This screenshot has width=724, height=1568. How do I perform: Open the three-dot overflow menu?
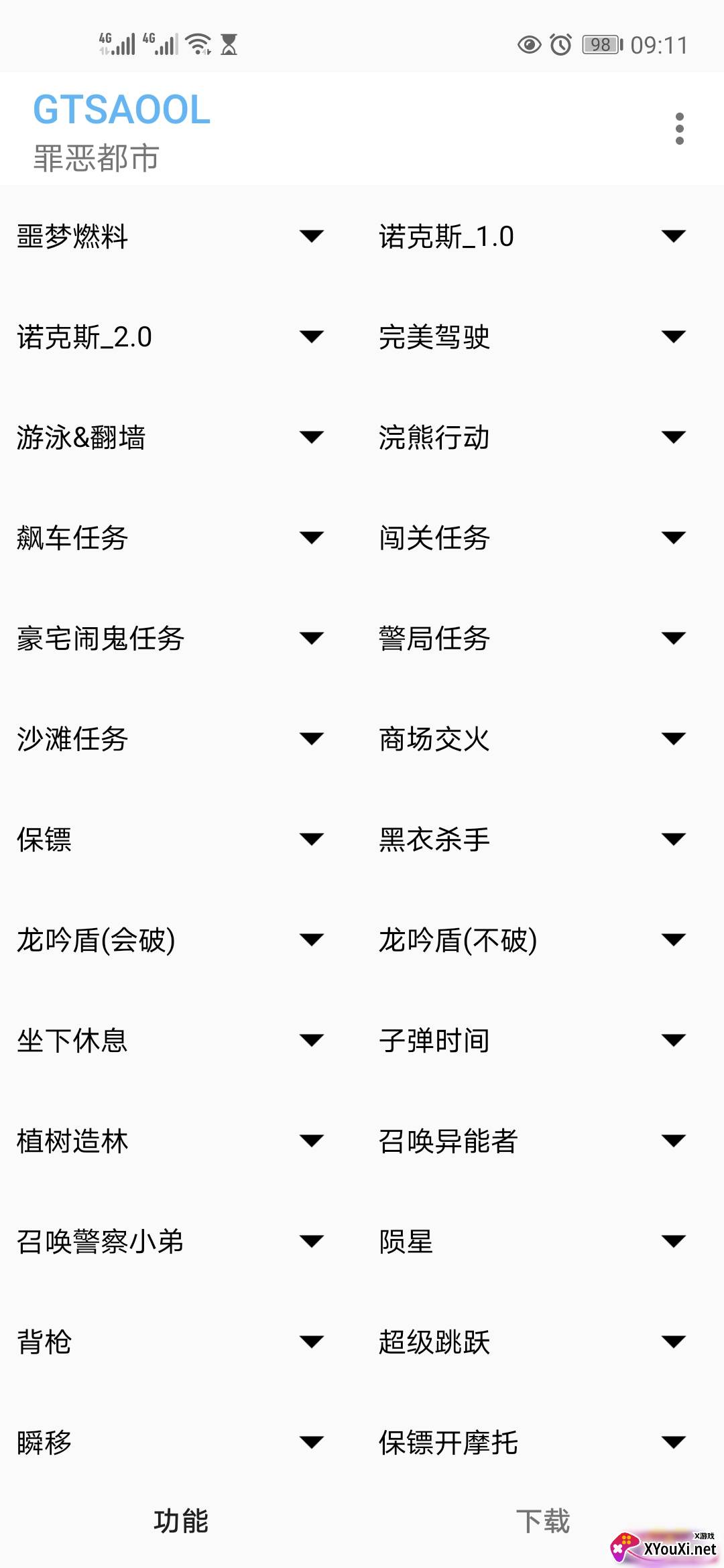coord(679,129)
